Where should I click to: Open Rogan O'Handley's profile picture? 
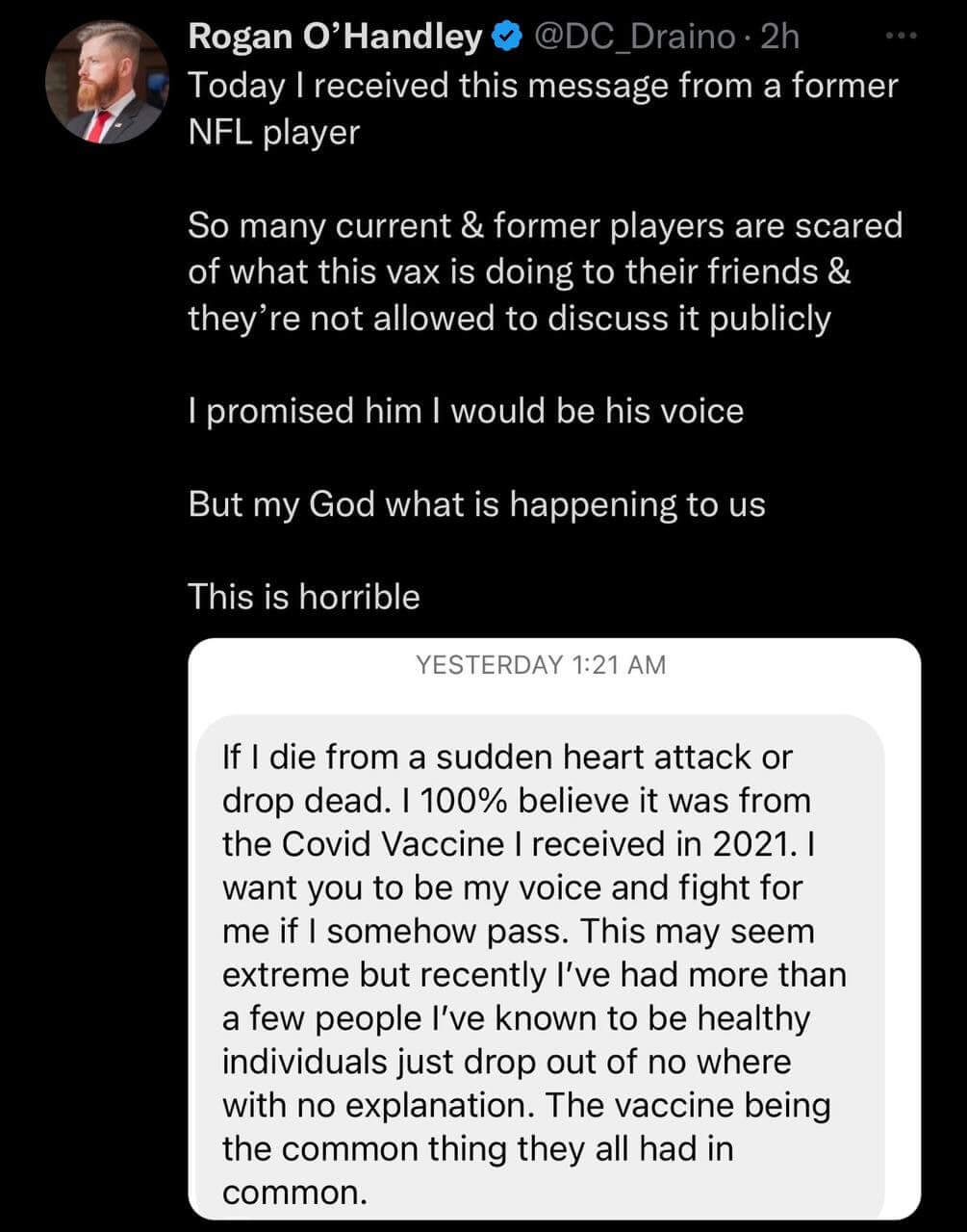point(106,84)
